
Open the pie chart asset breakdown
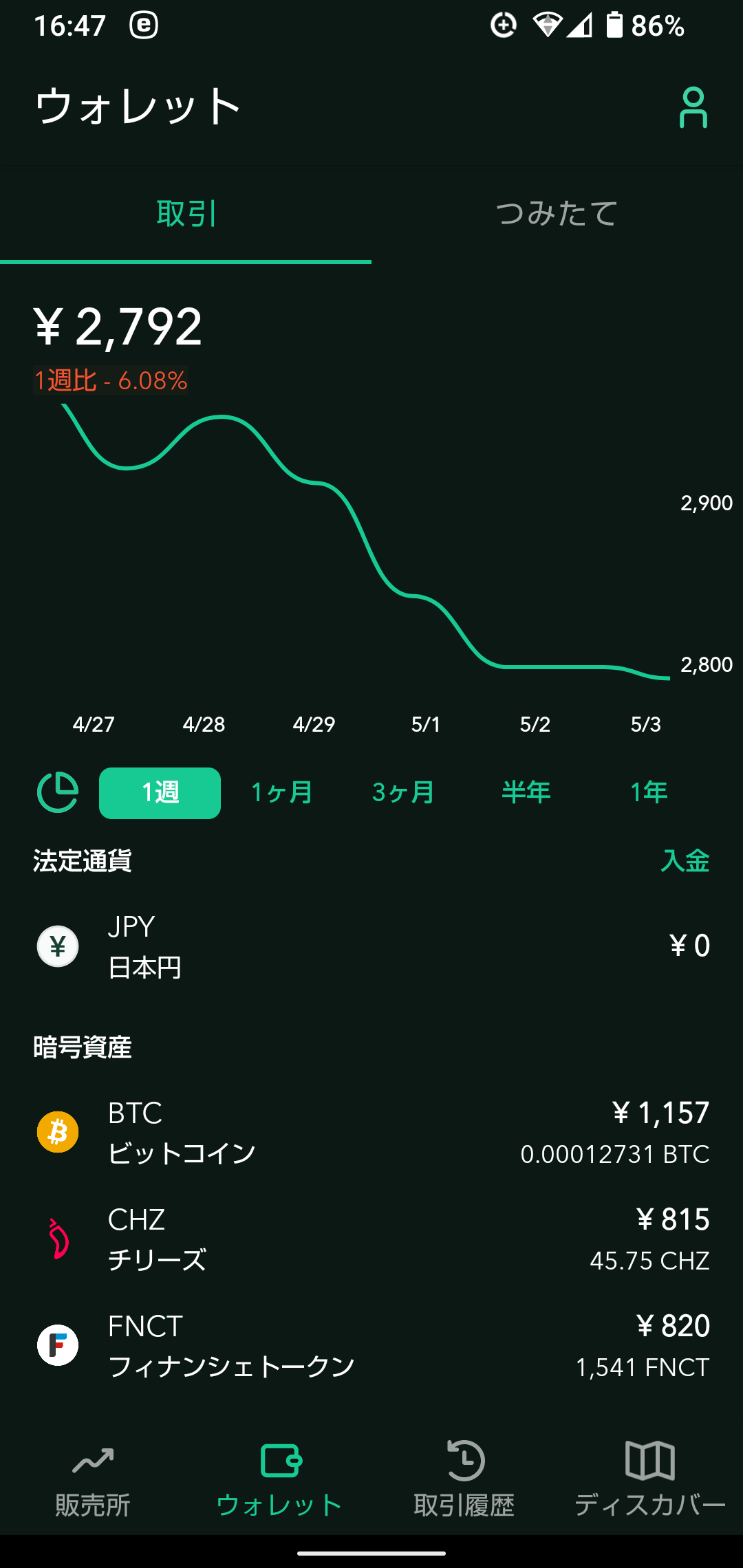coord(58,792)
